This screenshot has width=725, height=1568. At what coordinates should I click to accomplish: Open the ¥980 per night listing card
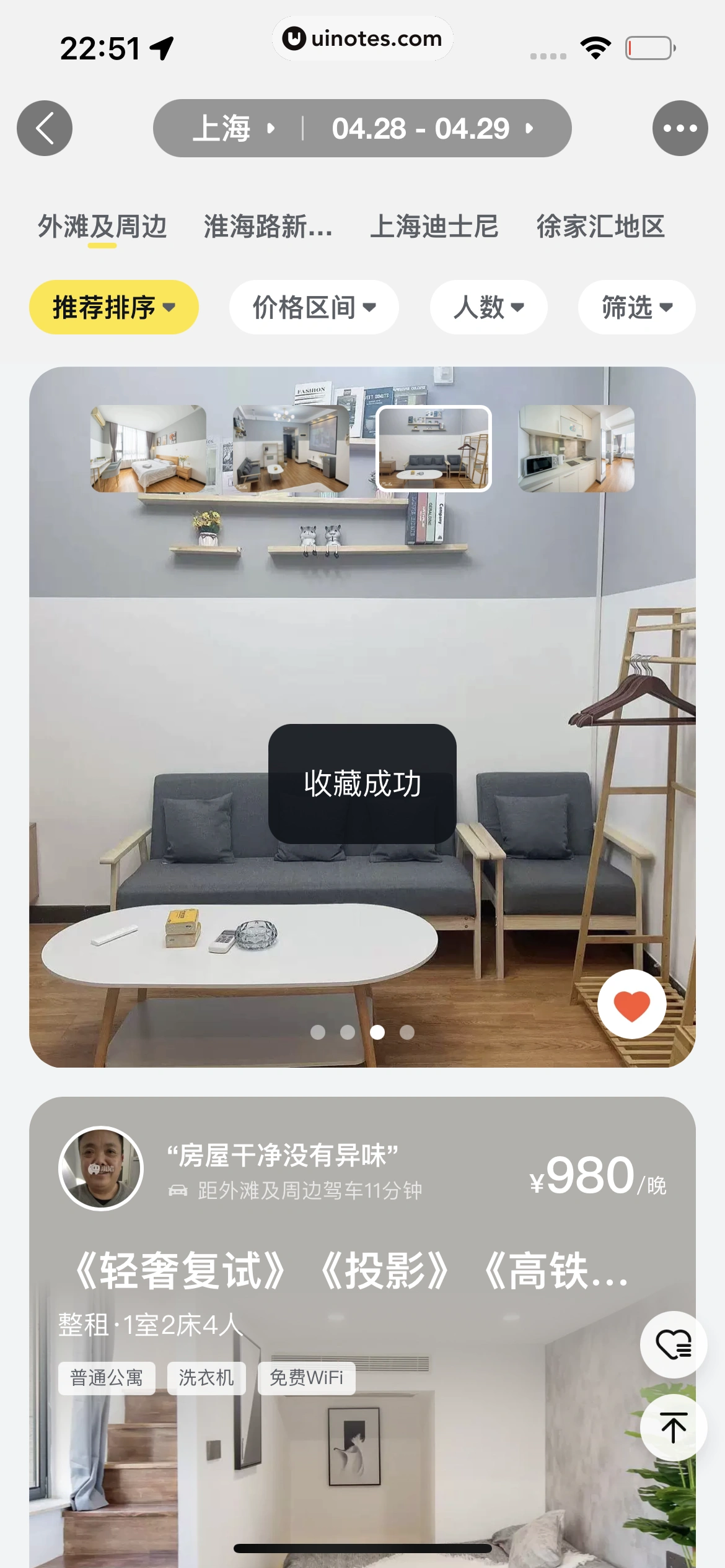[362, 1270]
